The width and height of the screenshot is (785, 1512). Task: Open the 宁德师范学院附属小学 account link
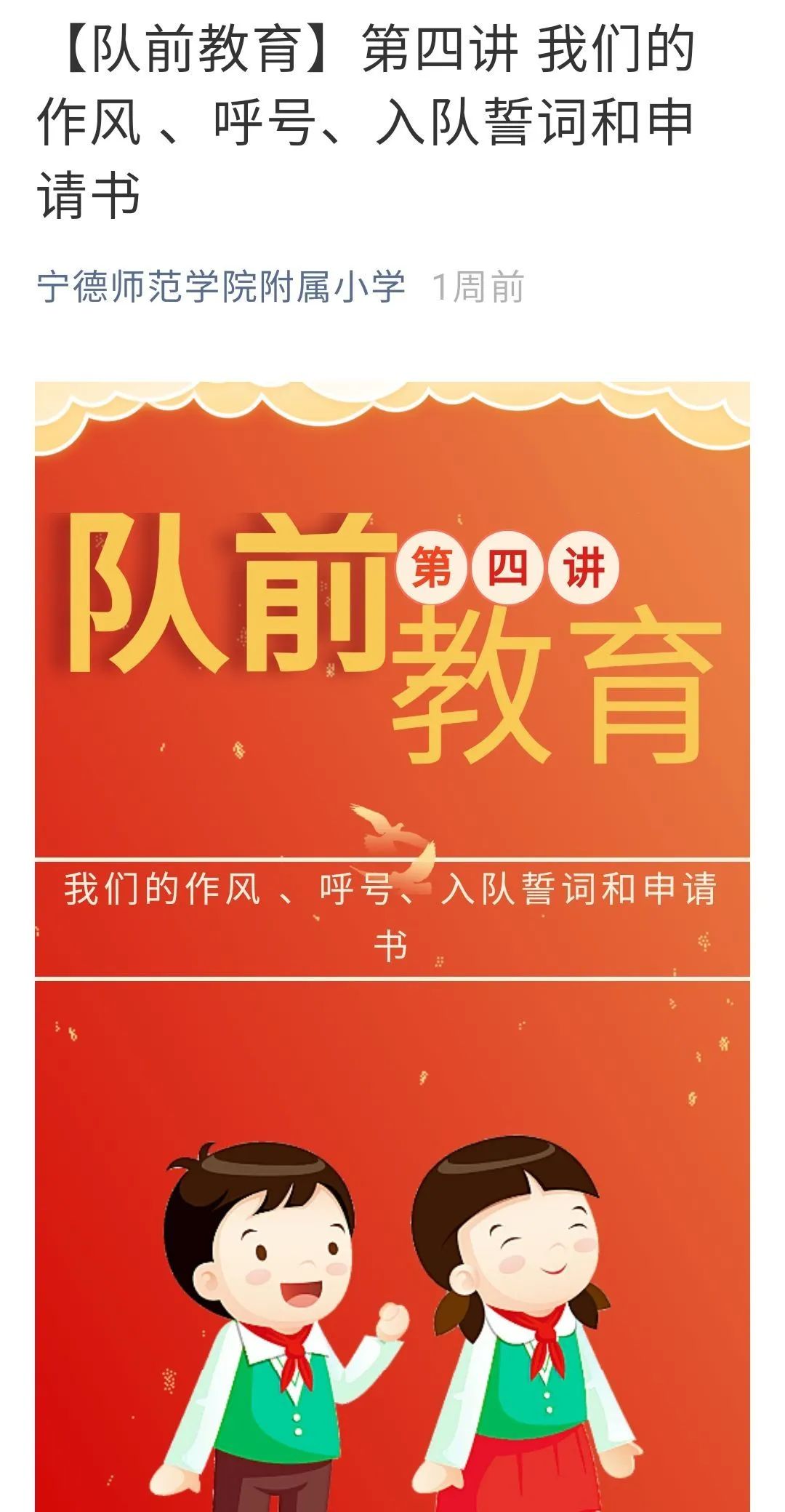[x=221, y=287]
